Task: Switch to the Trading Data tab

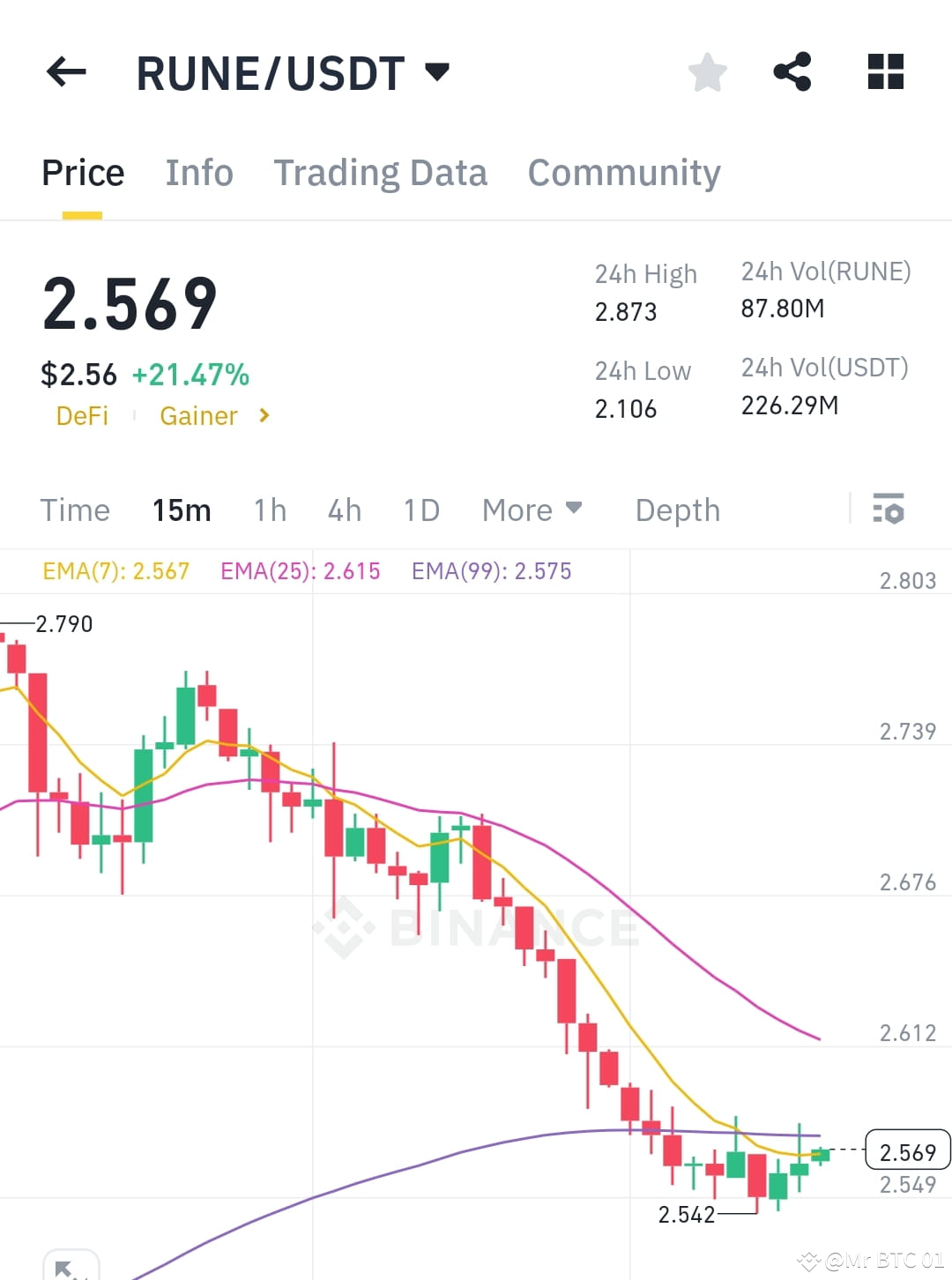Action: pyautogui.click(x=381, y=172)
